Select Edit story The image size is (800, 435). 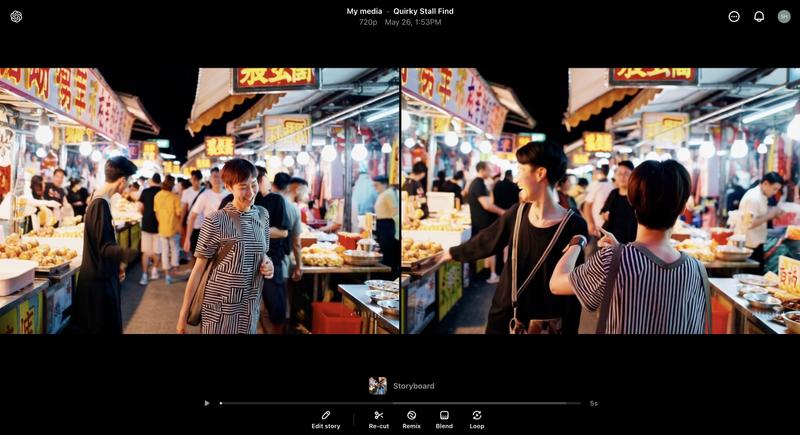pyautogui.click(x=326, y=419)
